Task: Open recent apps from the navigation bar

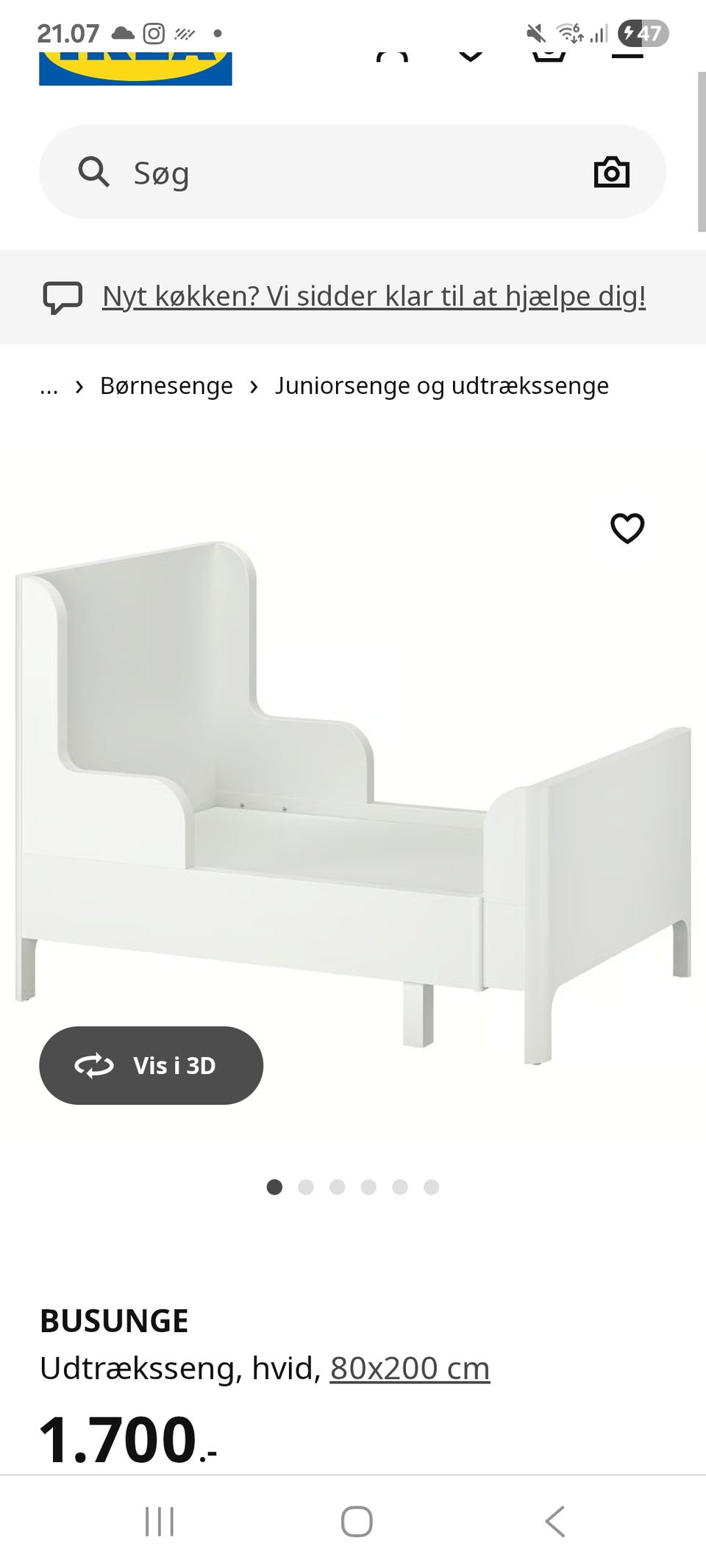Action: point(160,1521)
